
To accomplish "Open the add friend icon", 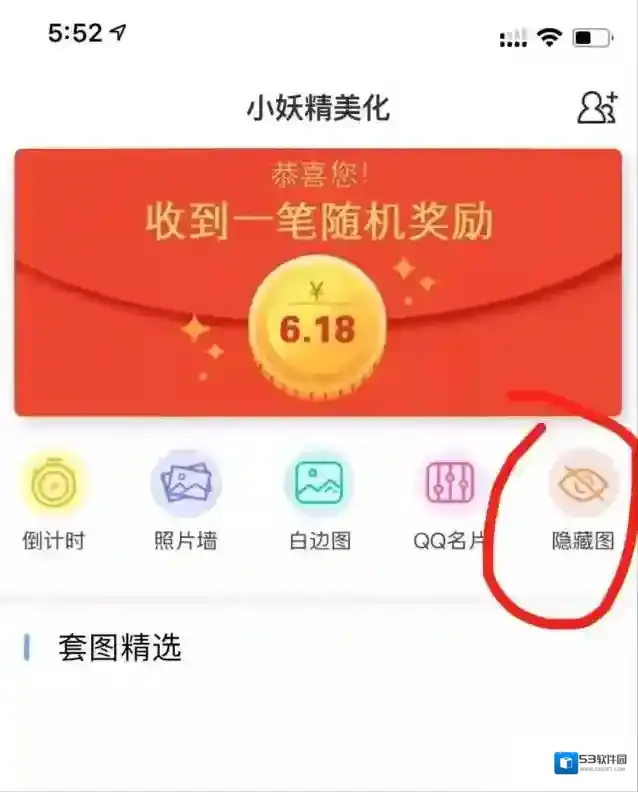I will 597,107.
